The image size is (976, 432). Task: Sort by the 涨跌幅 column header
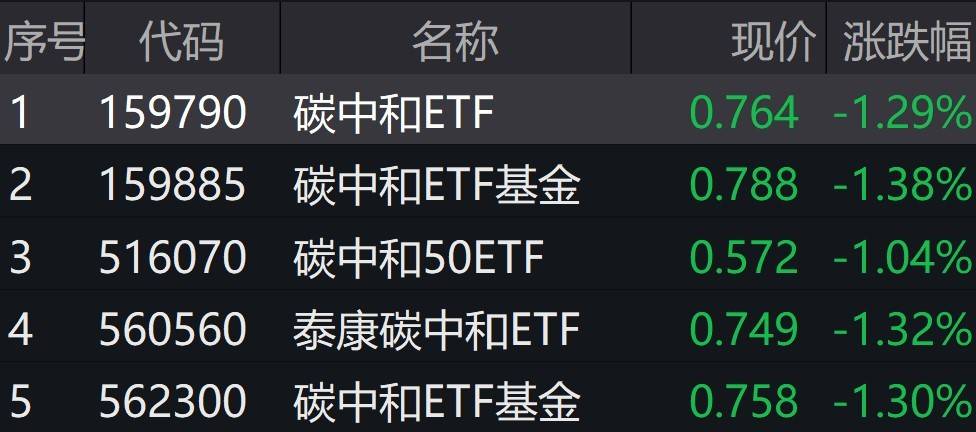point(905,40)
